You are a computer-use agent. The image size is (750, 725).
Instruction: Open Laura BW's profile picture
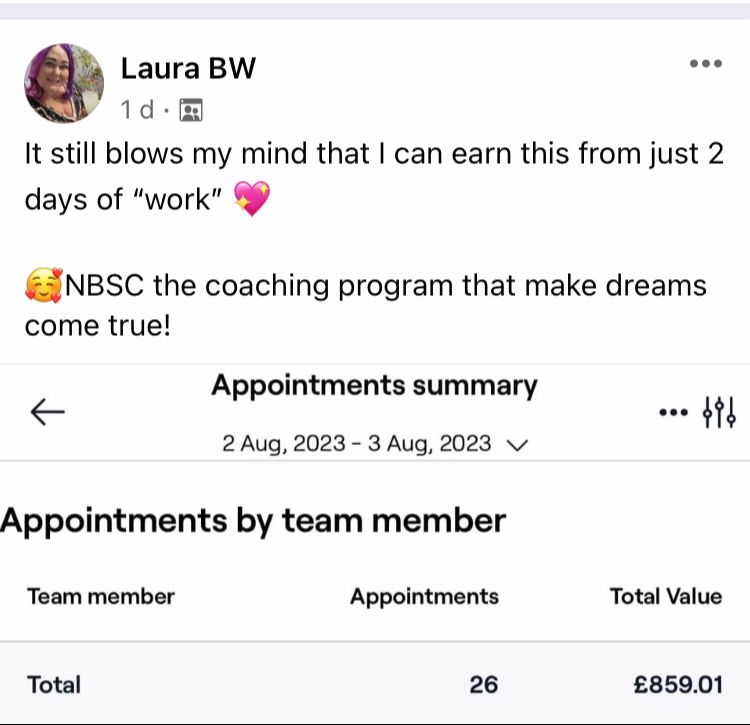pos(64,83)
